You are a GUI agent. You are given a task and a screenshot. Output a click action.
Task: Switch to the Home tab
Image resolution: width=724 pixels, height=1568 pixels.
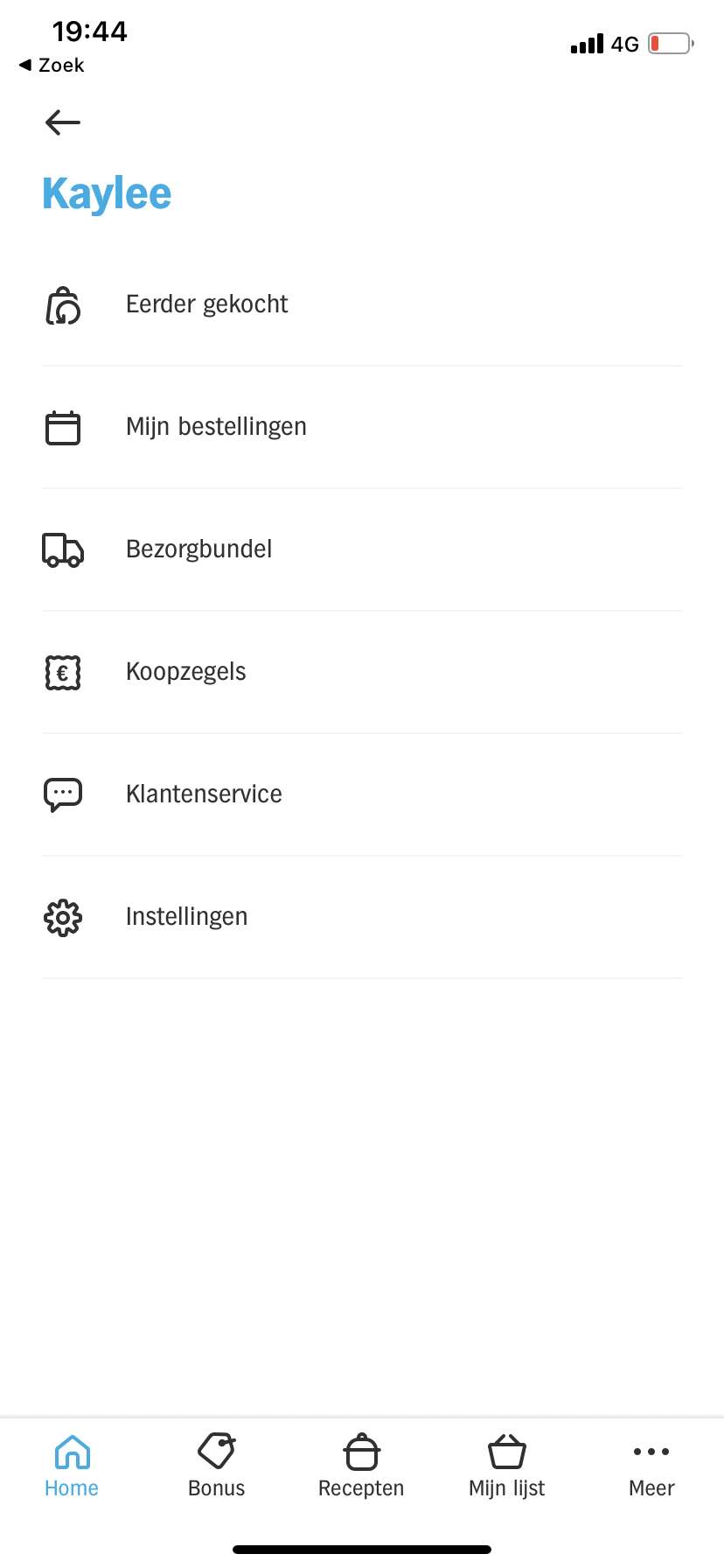pyautogui.click(x=72, y=1466)
